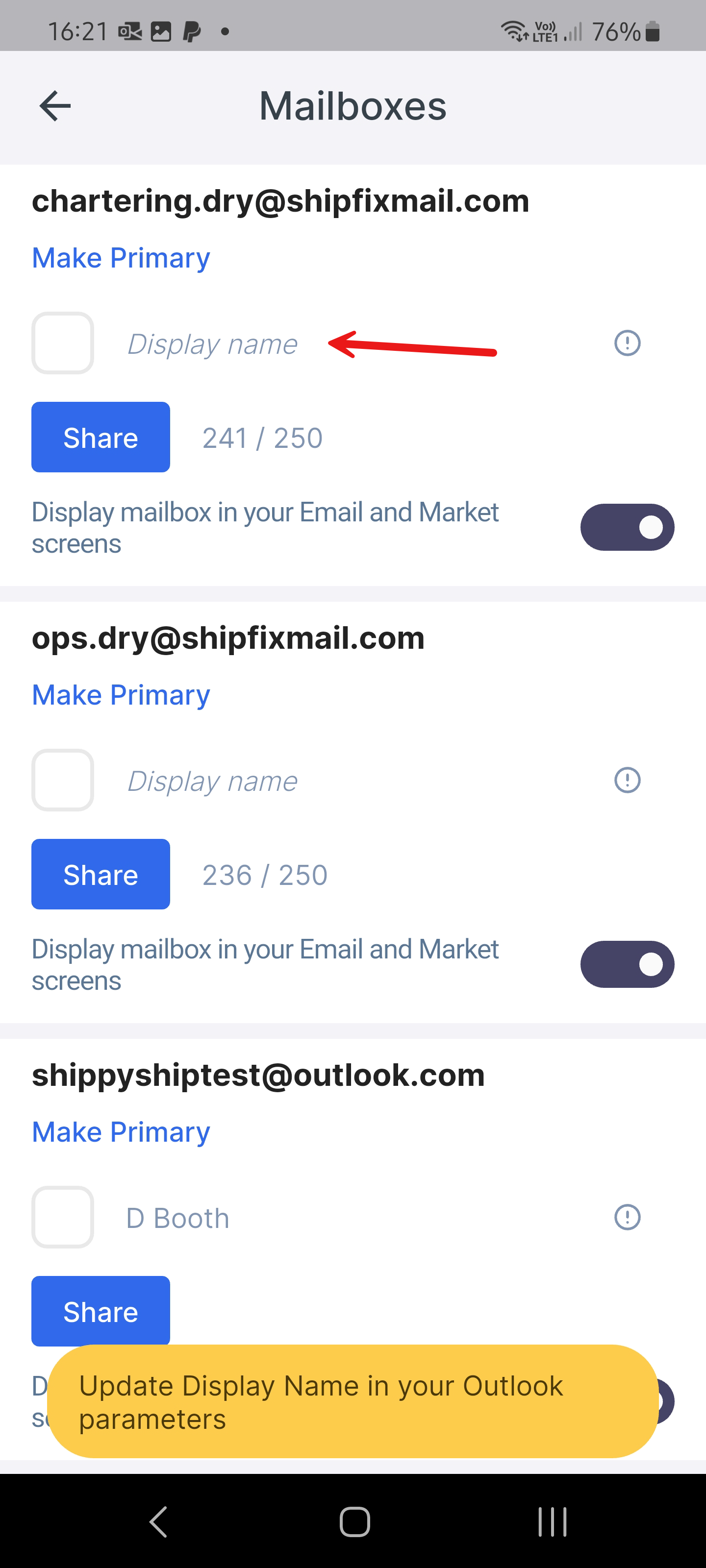Viewport: 706px width, 1568px height.
Task: Tap the color box for ops.dry mailbox
Action: 63,781
